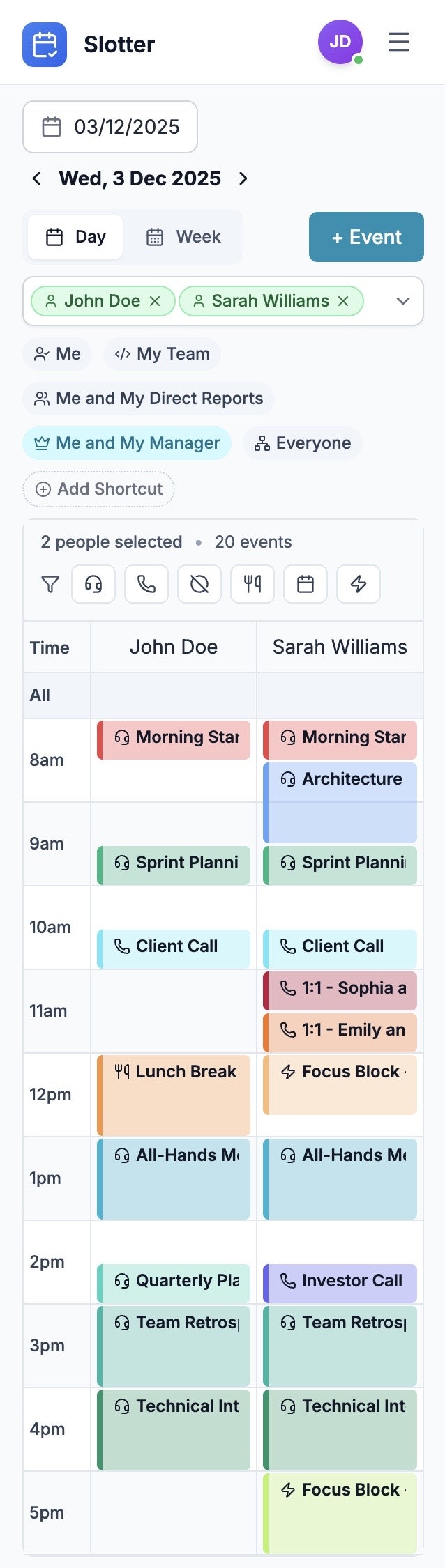Filter events by phone call icon

click(146, 584)
